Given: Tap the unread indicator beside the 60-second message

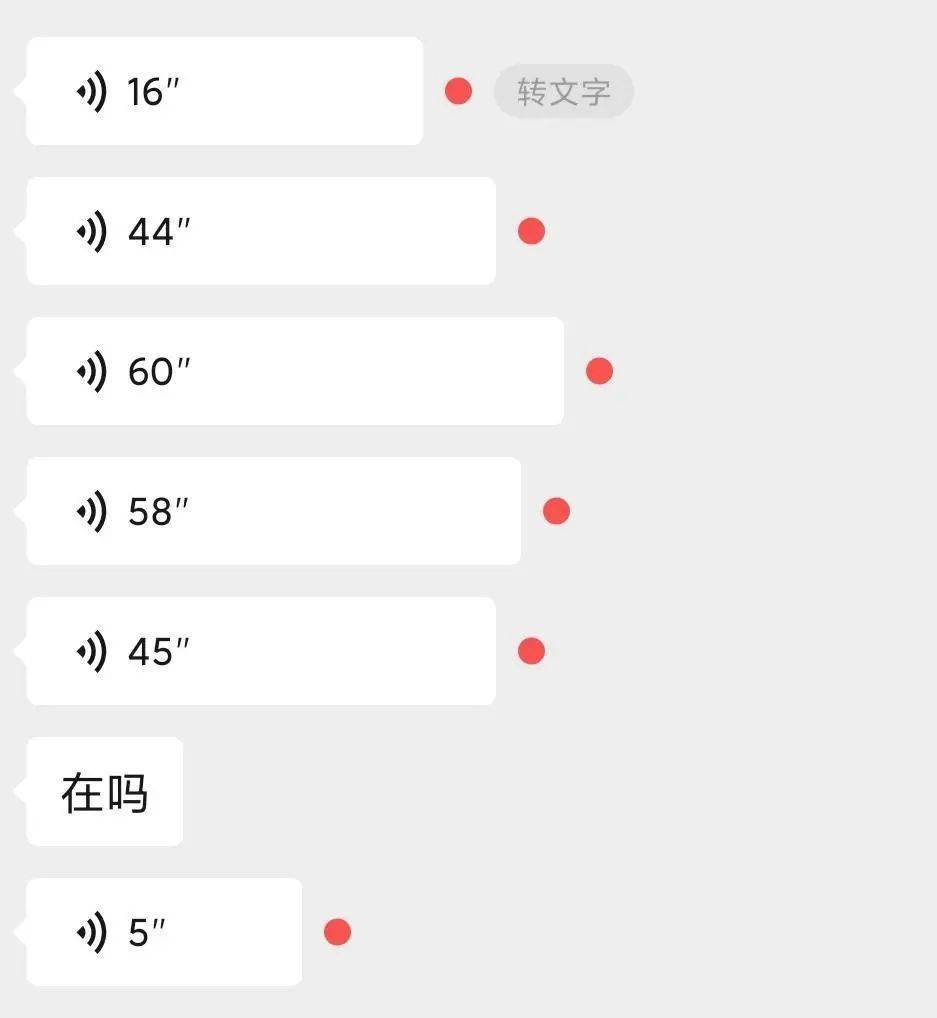Looking at the screenshot, I should [x=599, y=371].
